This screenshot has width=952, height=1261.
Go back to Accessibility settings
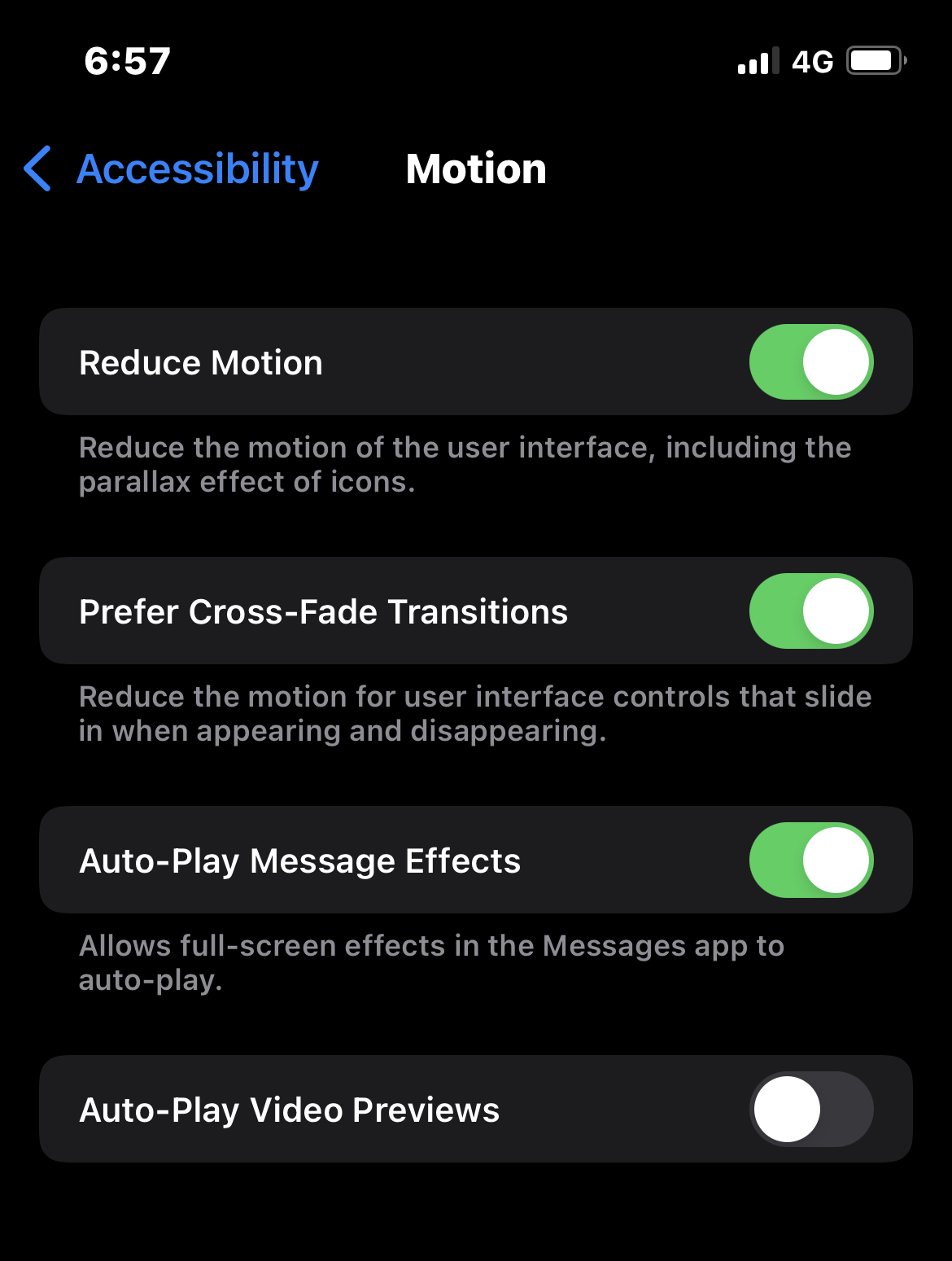[172, 169]
